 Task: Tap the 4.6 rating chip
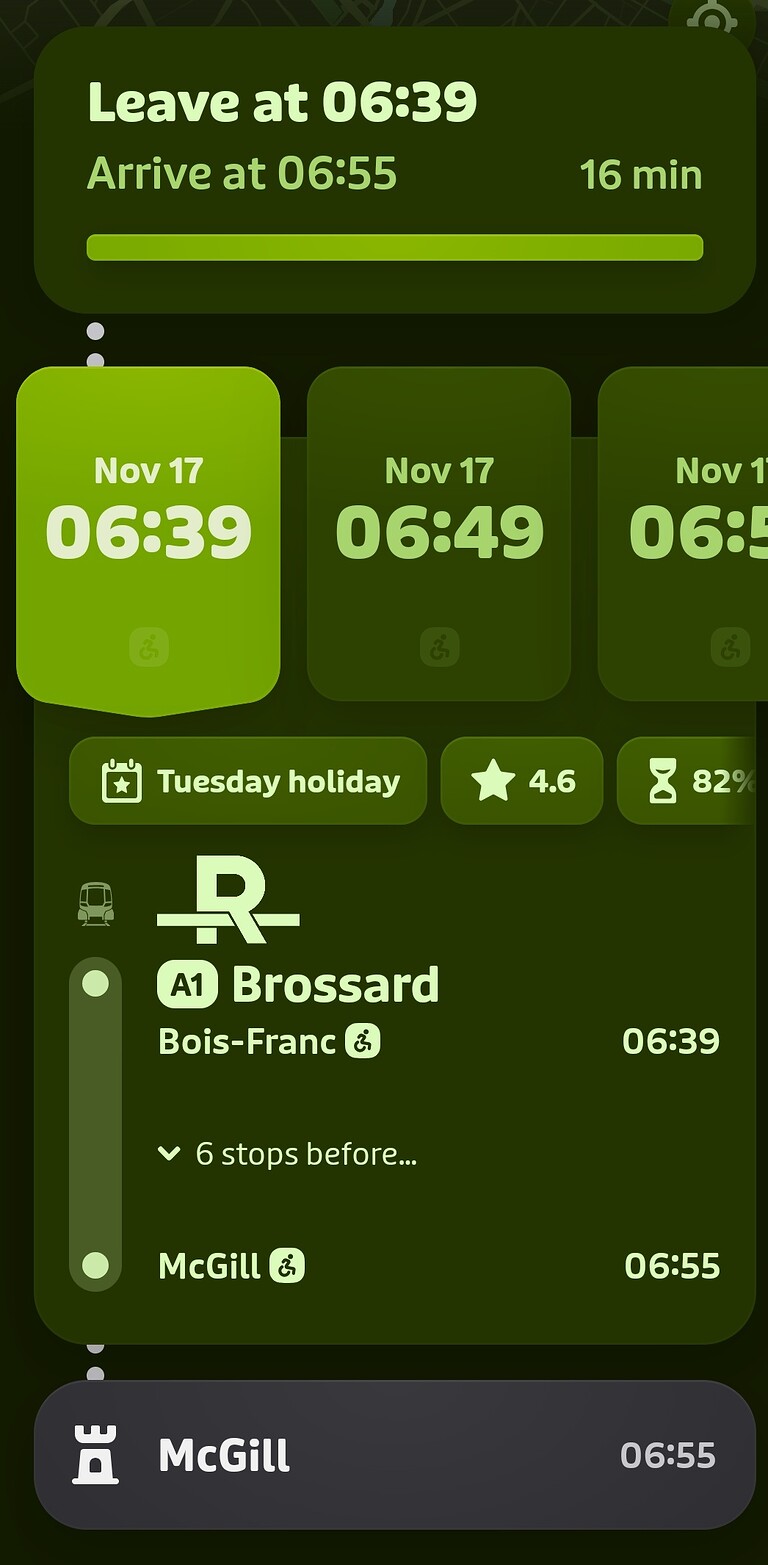point(521,781)
